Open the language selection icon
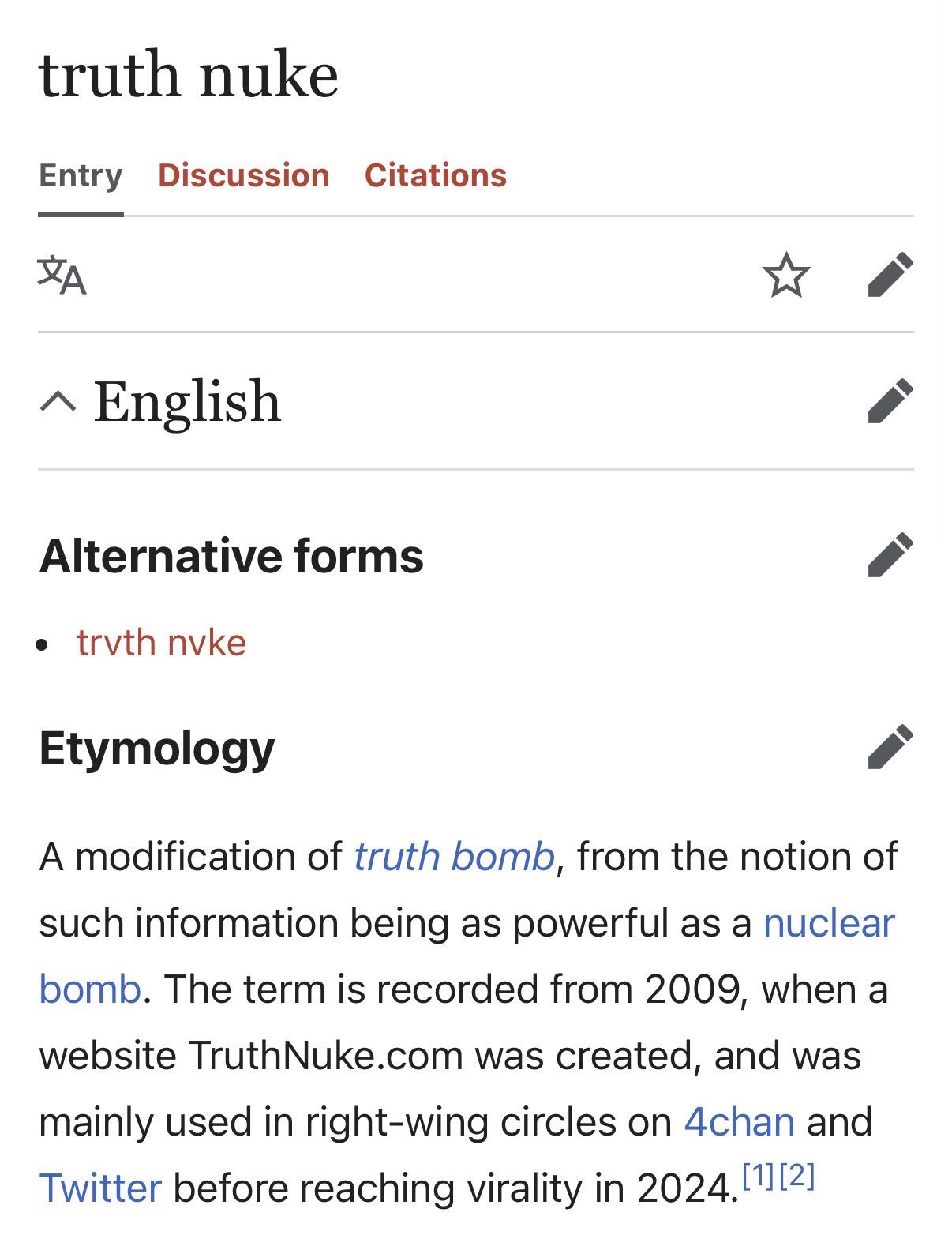 (x=62, y=275)
